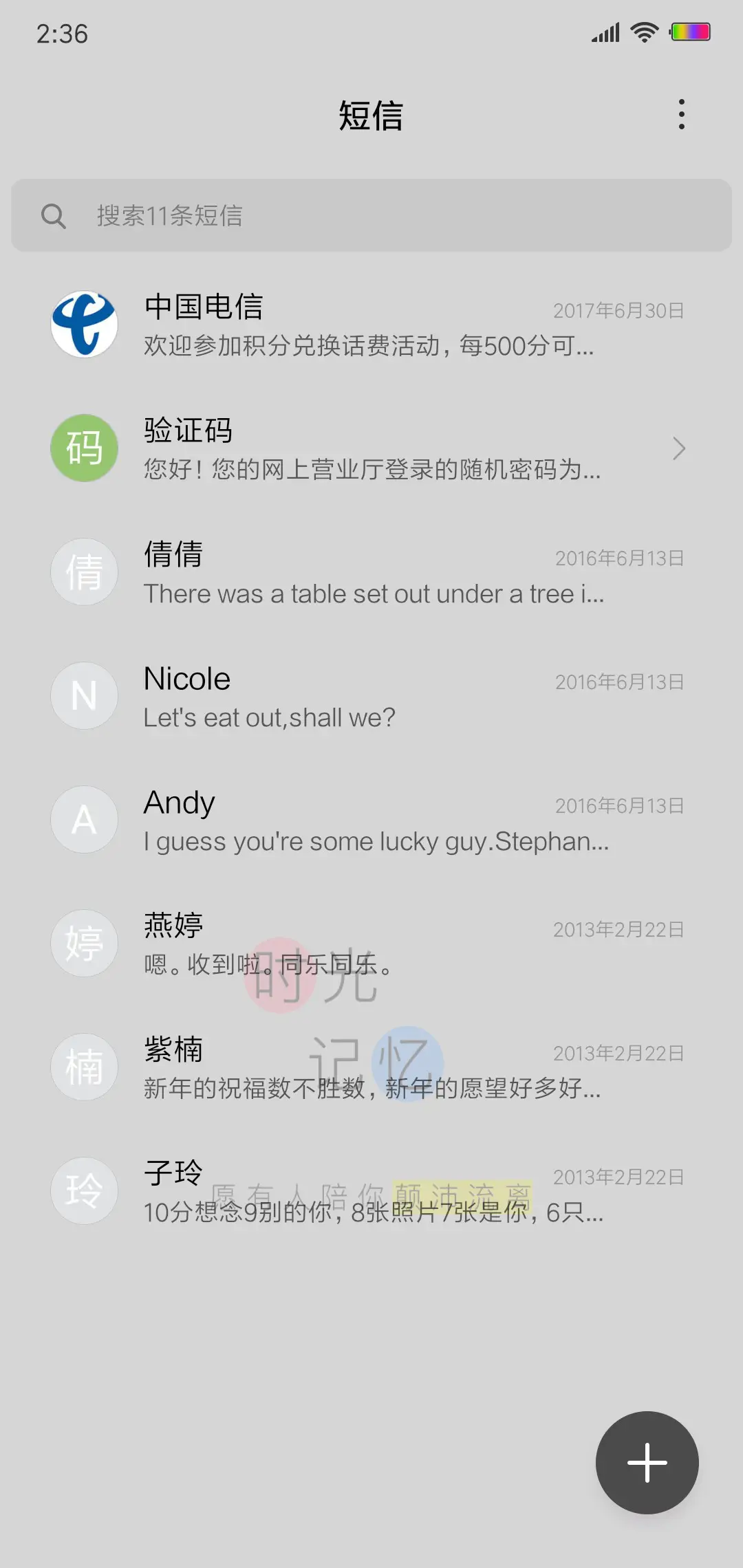Open the China Telecom conversation avatar
743x1568 pixels.
[x=84, y=324]
